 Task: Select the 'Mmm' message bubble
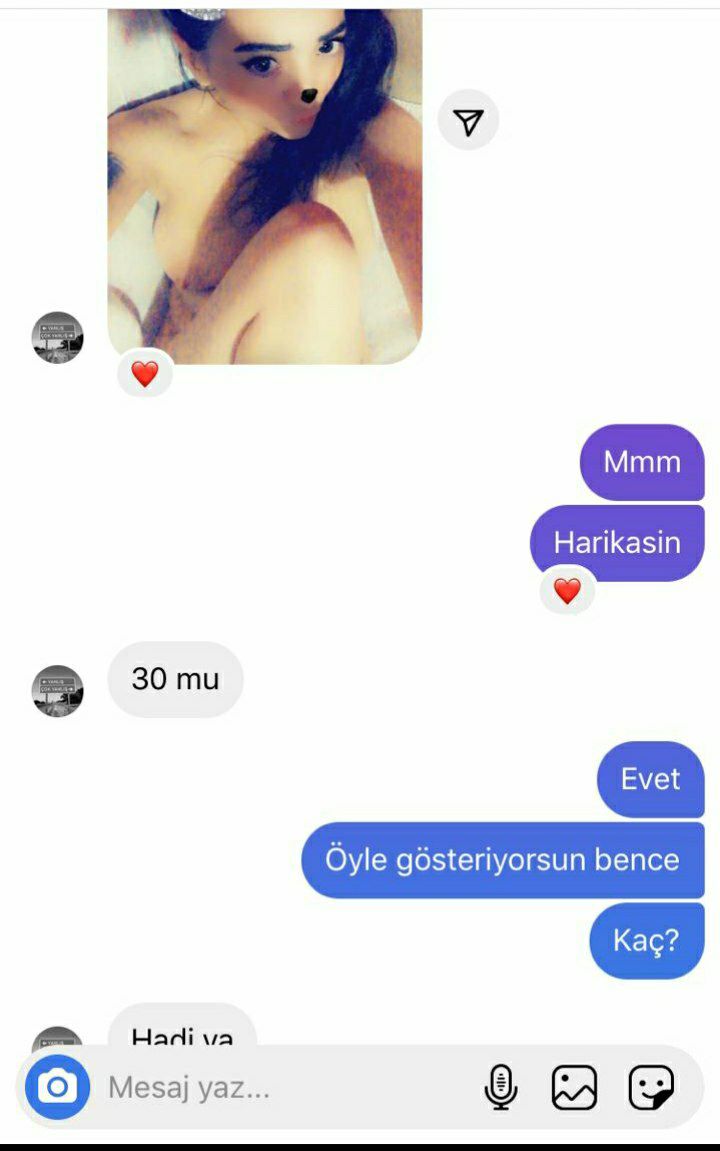click(x=641, y=461)
